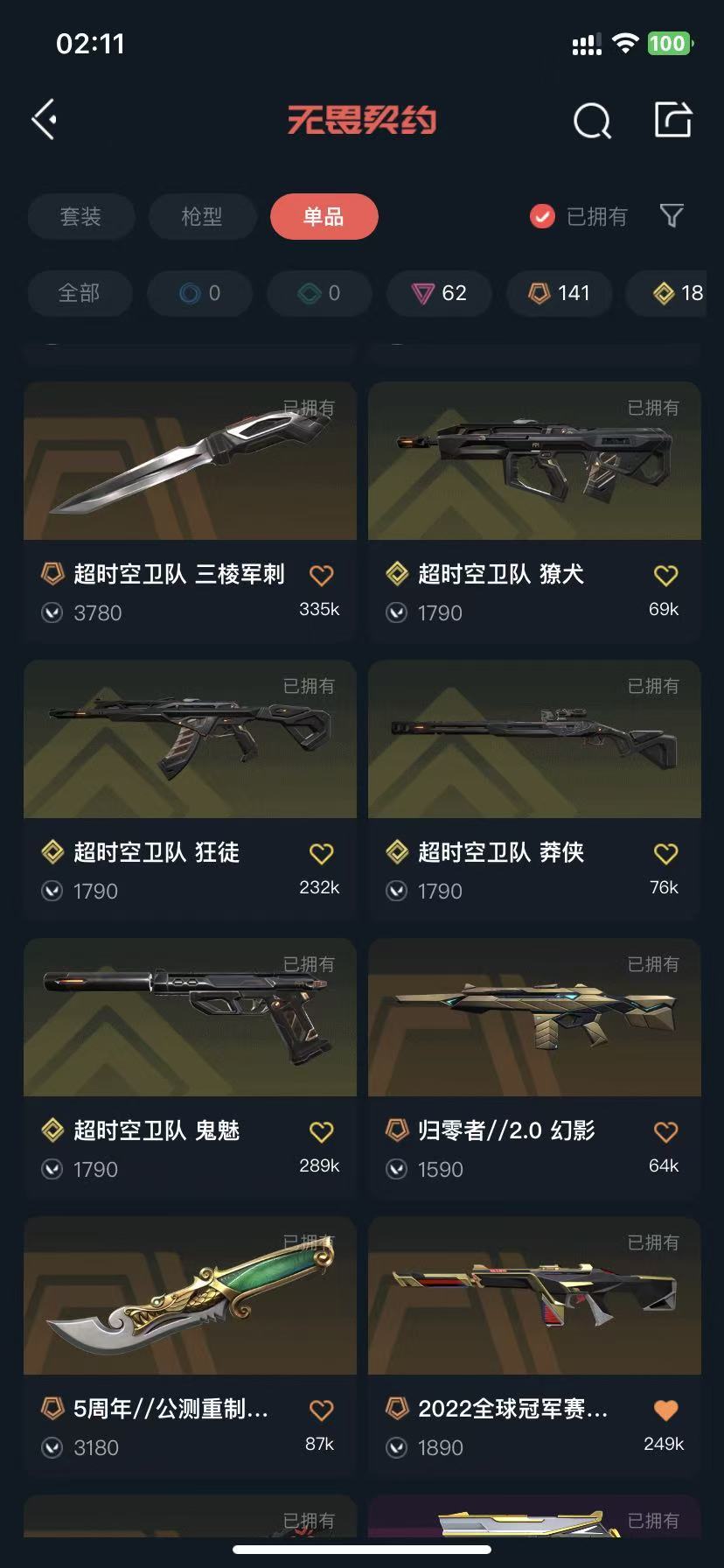Go back using the top-left arrow
Viewport: 724px width, 1568px height.
45,119
